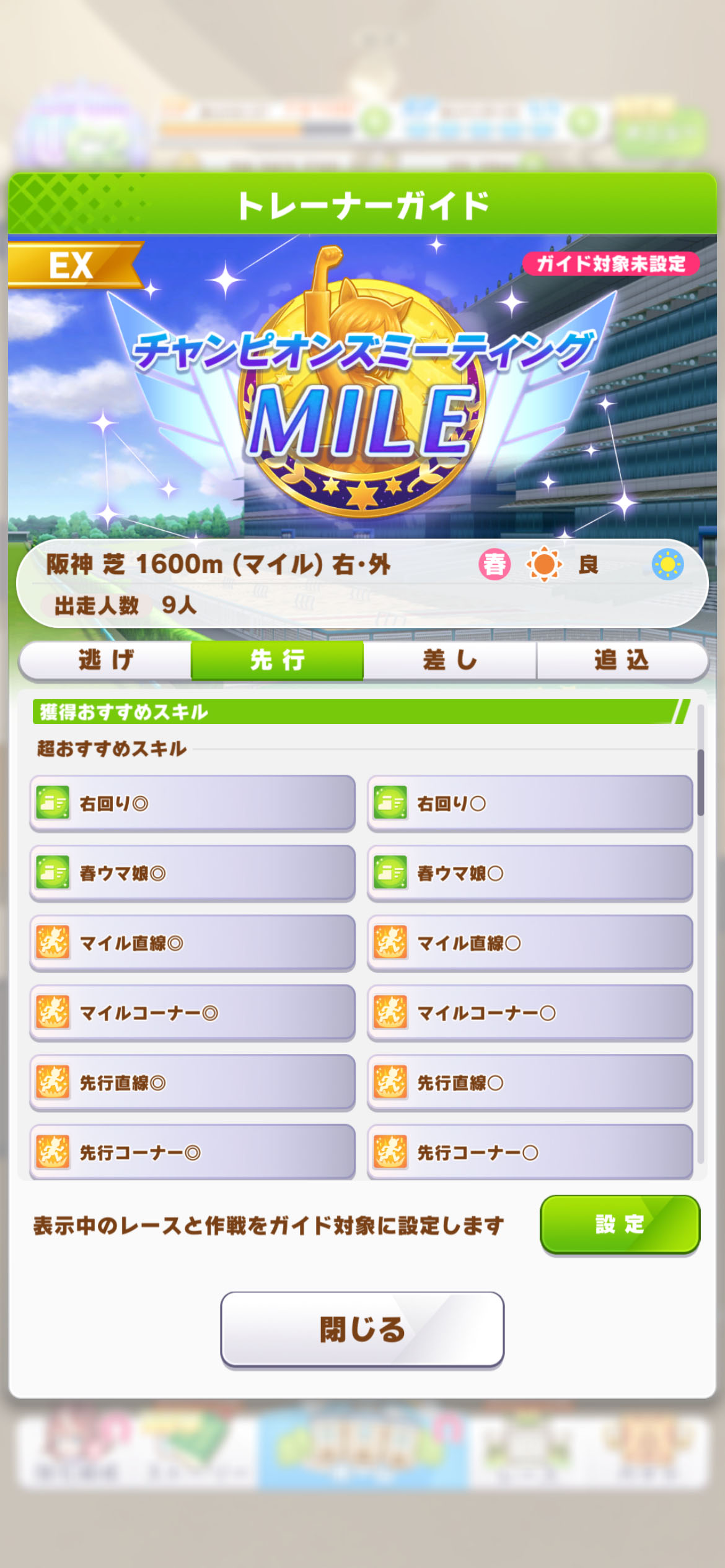
Task: Open skill 右回り○
Action: point(530,803)
